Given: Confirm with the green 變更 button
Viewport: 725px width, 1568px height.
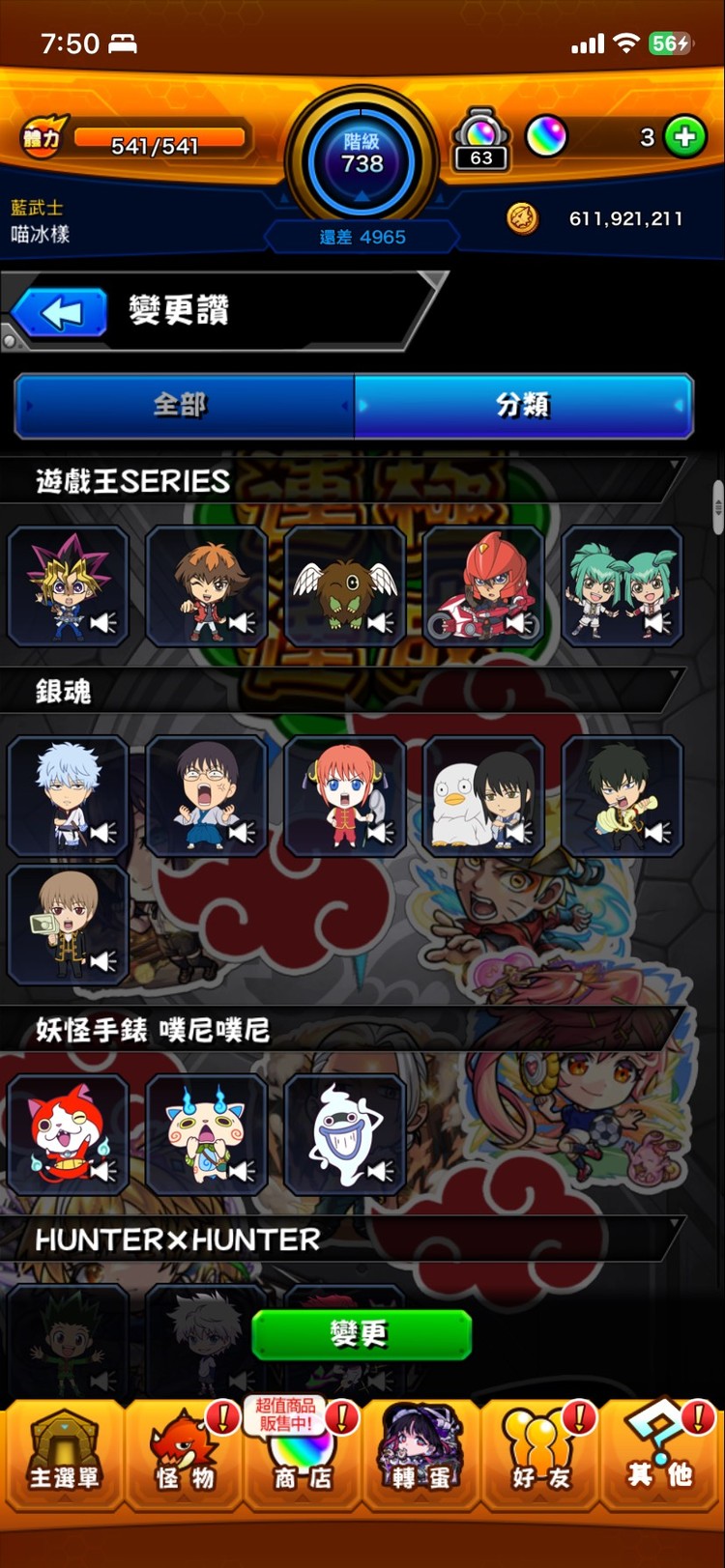Looking at the screenshot, I should [362, 1334].
